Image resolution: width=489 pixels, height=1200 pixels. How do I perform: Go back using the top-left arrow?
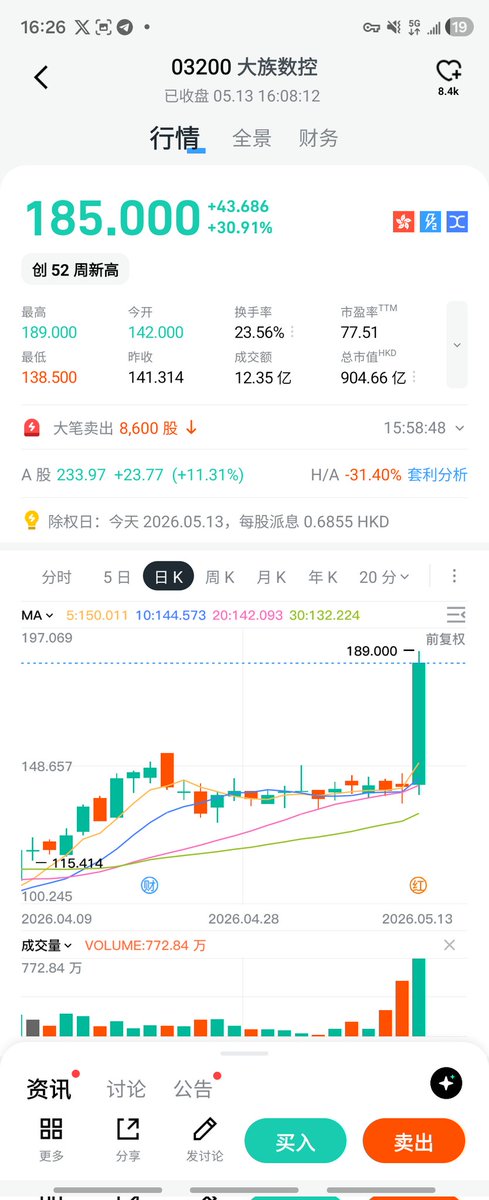(x=41, y=77)
